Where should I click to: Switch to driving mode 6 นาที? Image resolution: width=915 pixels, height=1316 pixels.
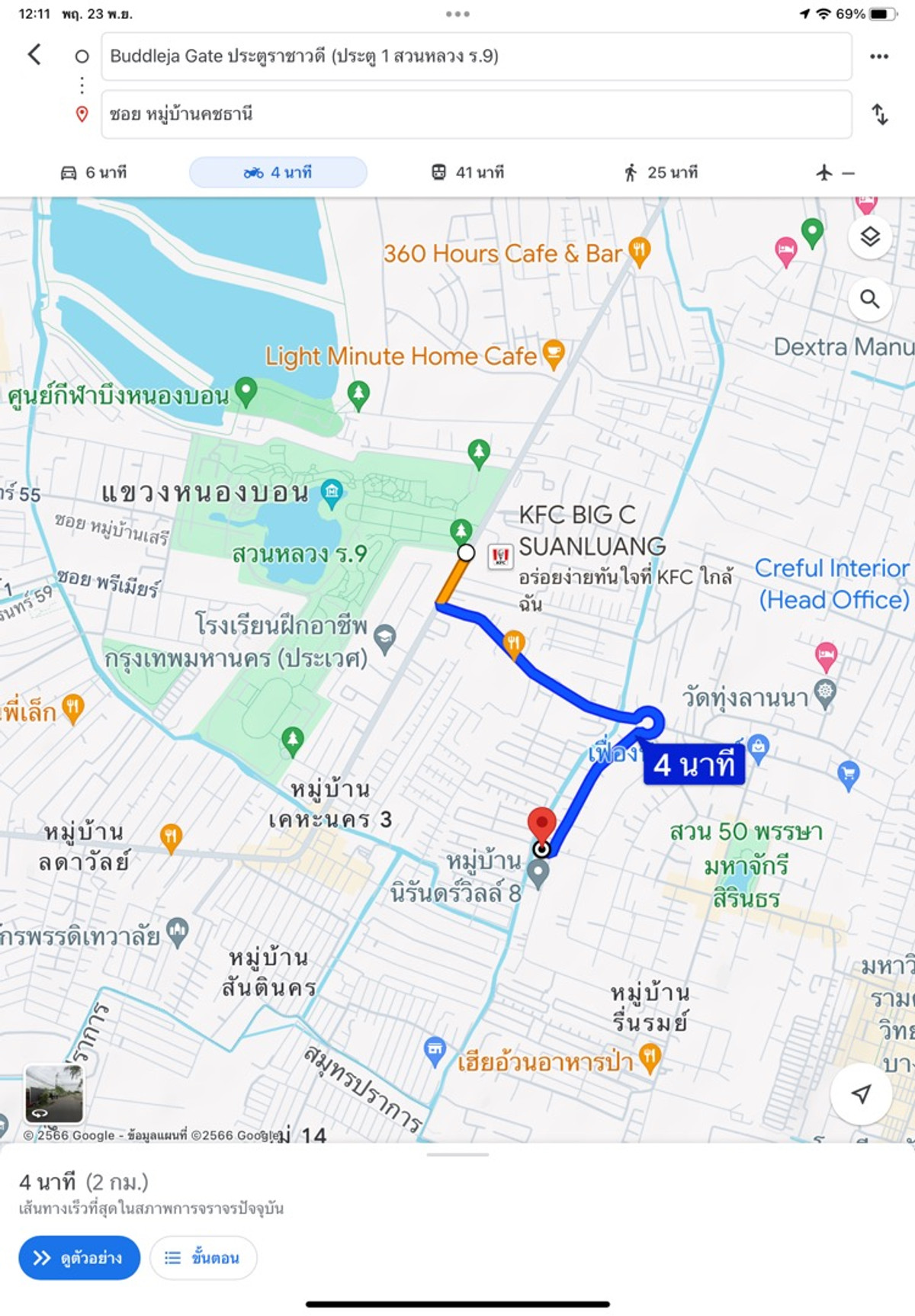(x=94, y=173)
